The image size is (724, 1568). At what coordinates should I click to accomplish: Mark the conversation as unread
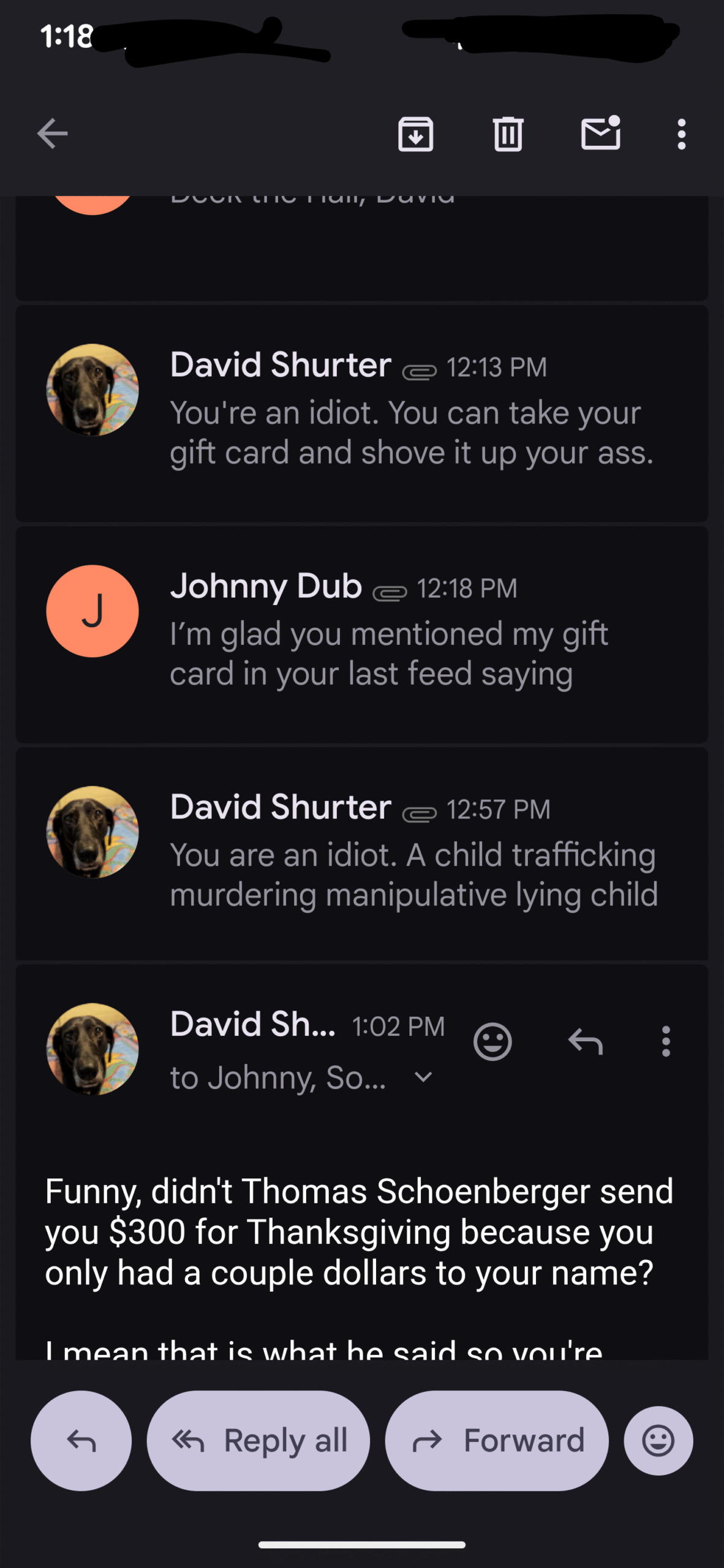pyautogui.click(x=600, y=134)
